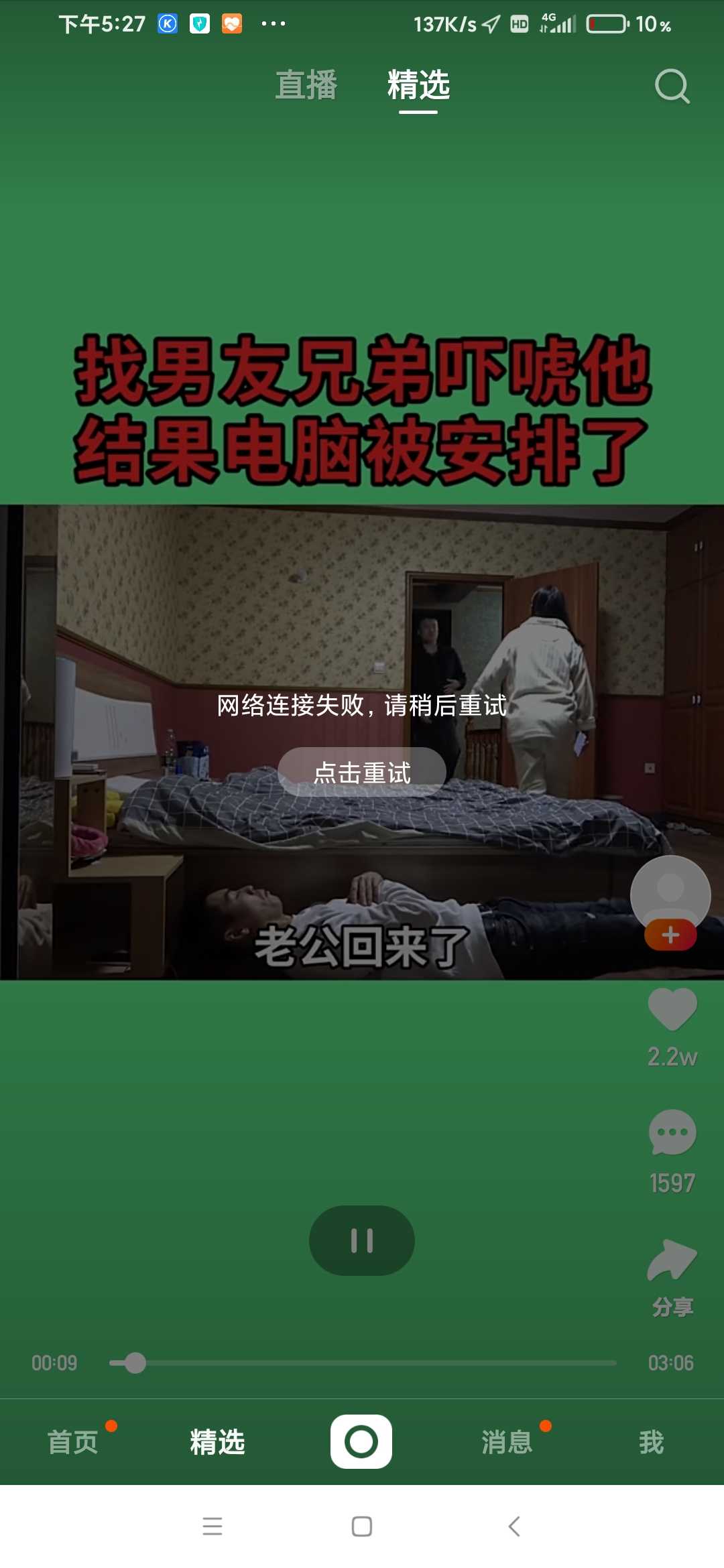Go back using the system back button
The image size is (724, 1568).
514,1526
